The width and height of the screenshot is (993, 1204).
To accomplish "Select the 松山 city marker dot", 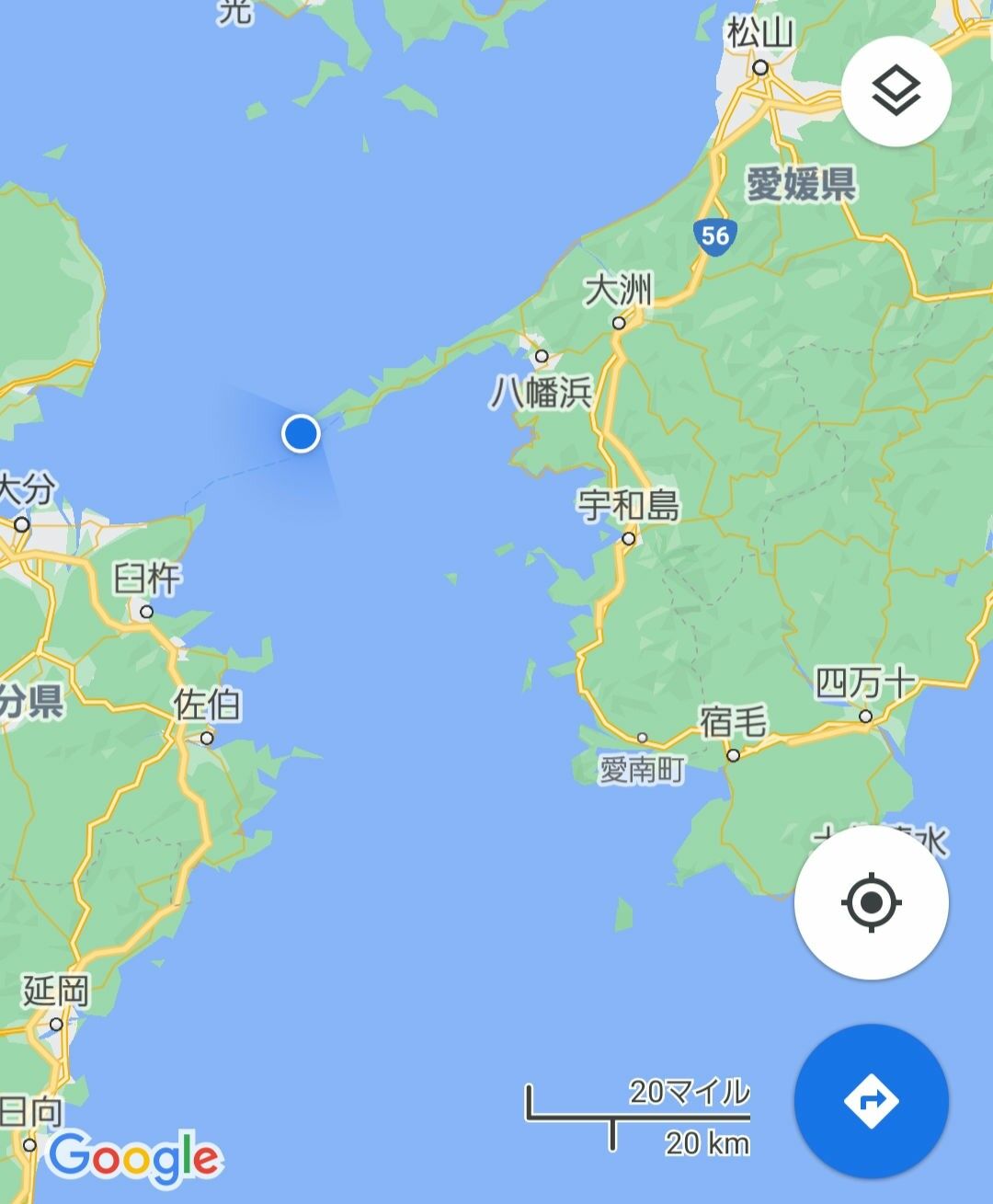I will click(x=761, y=66).
